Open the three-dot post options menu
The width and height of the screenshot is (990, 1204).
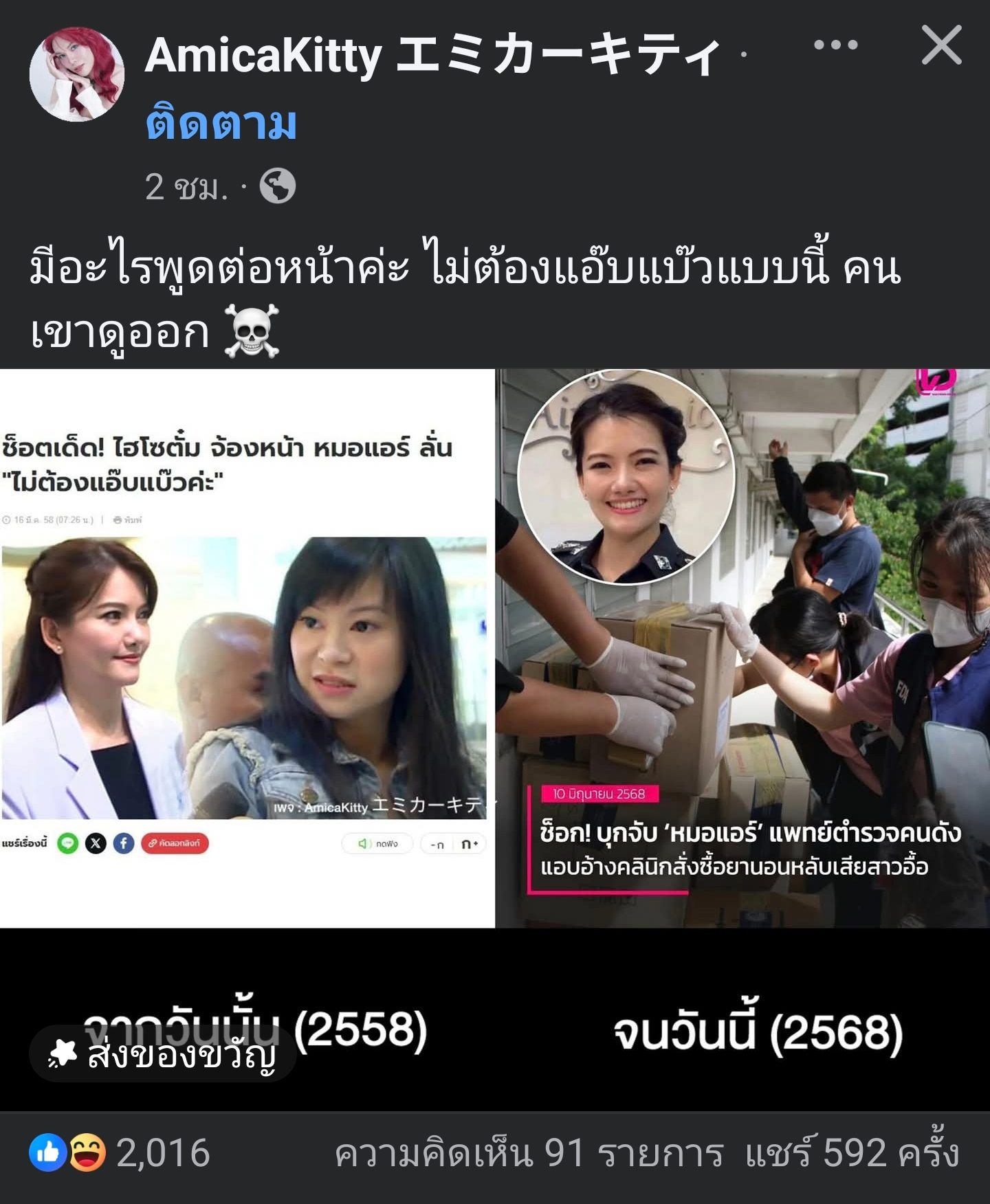(x=835, y=45)
